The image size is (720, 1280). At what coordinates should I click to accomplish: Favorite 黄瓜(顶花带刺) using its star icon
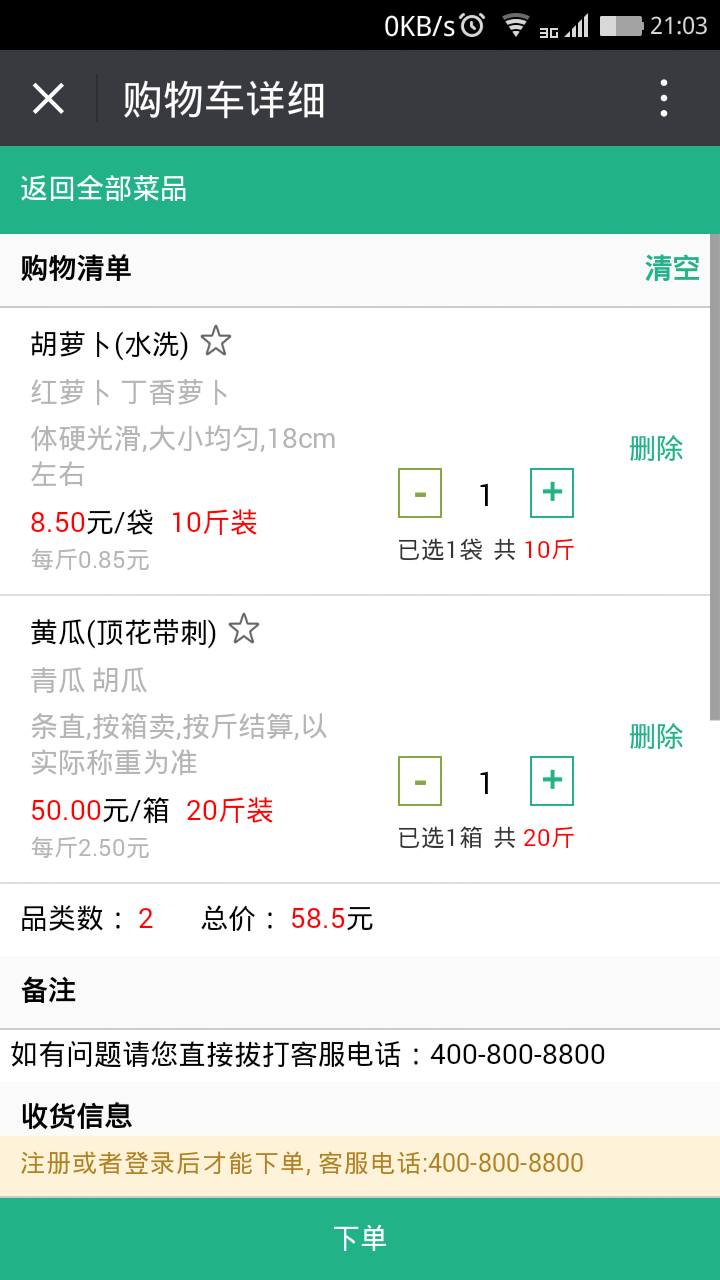243,629
